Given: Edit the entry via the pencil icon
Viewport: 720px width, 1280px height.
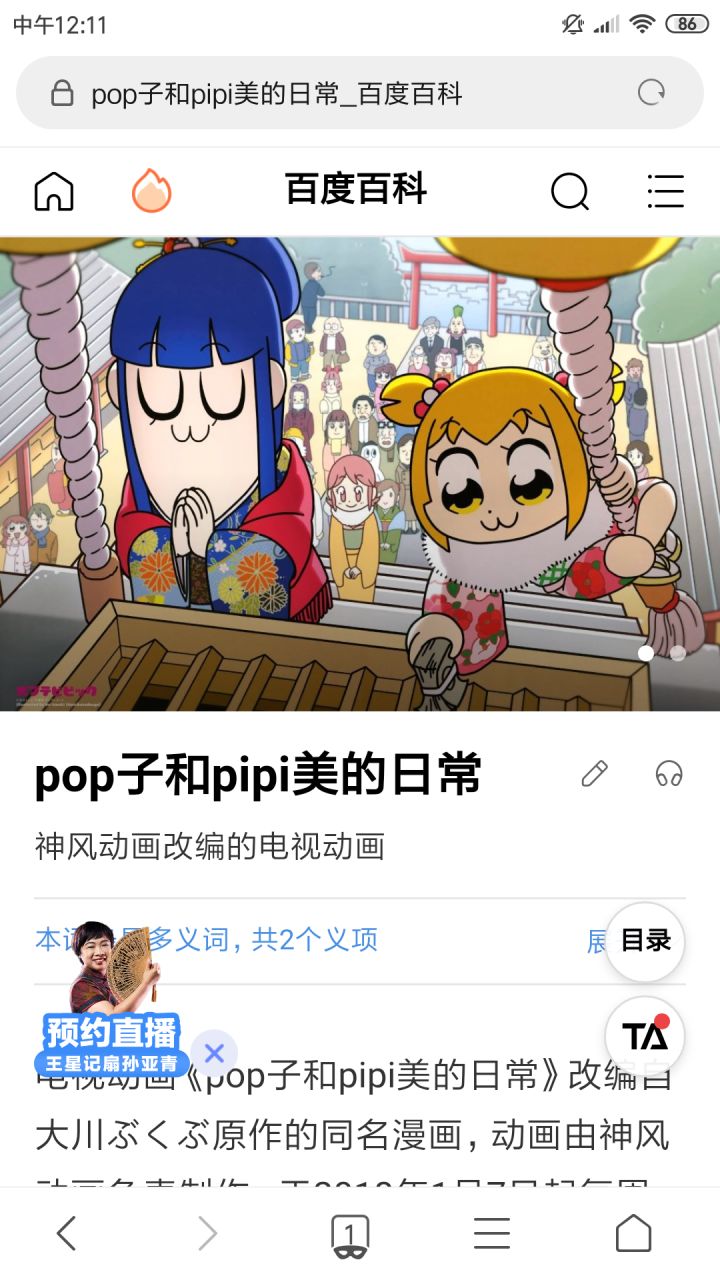Looking at the screenshot, I should [595, 775].
